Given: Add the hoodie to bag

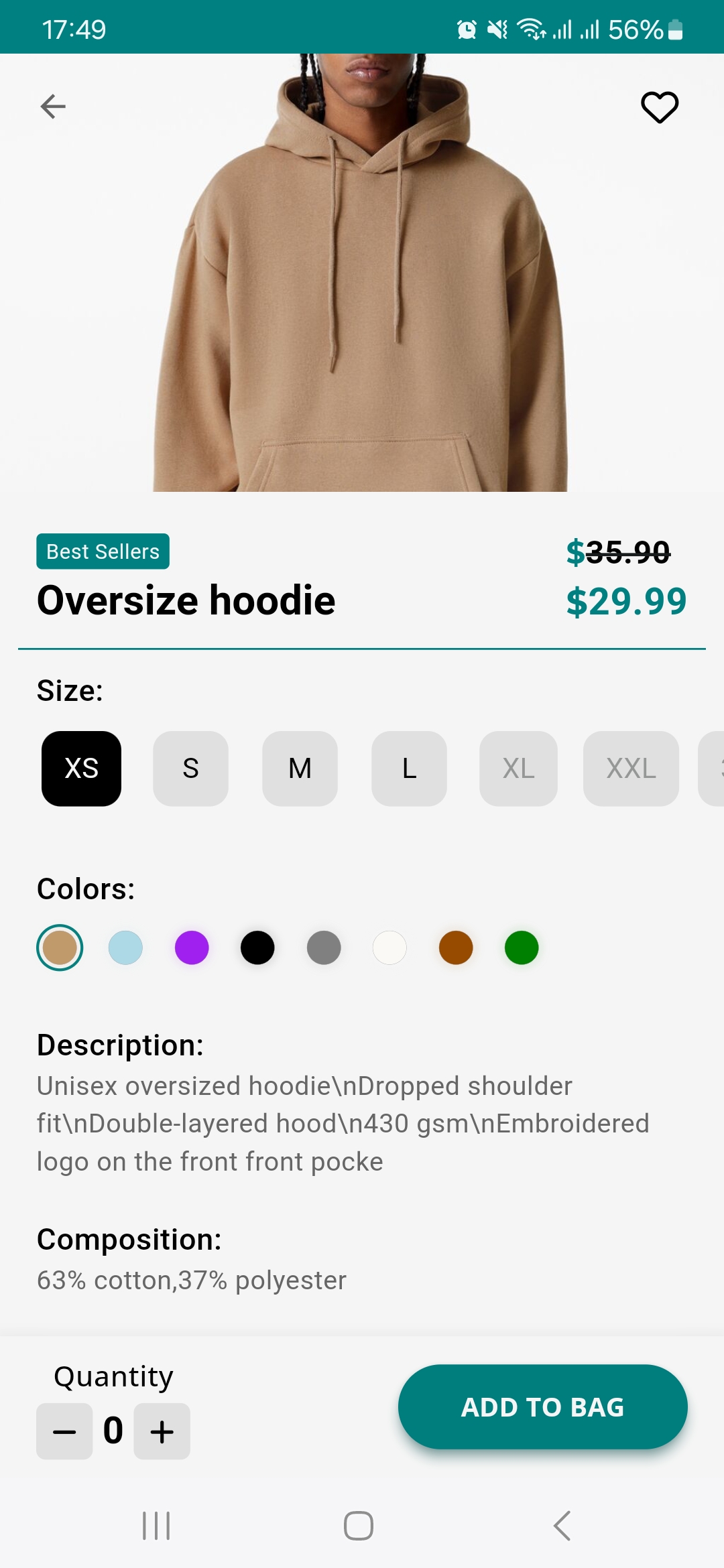Looking at the screenshot, I should 542,1407.
